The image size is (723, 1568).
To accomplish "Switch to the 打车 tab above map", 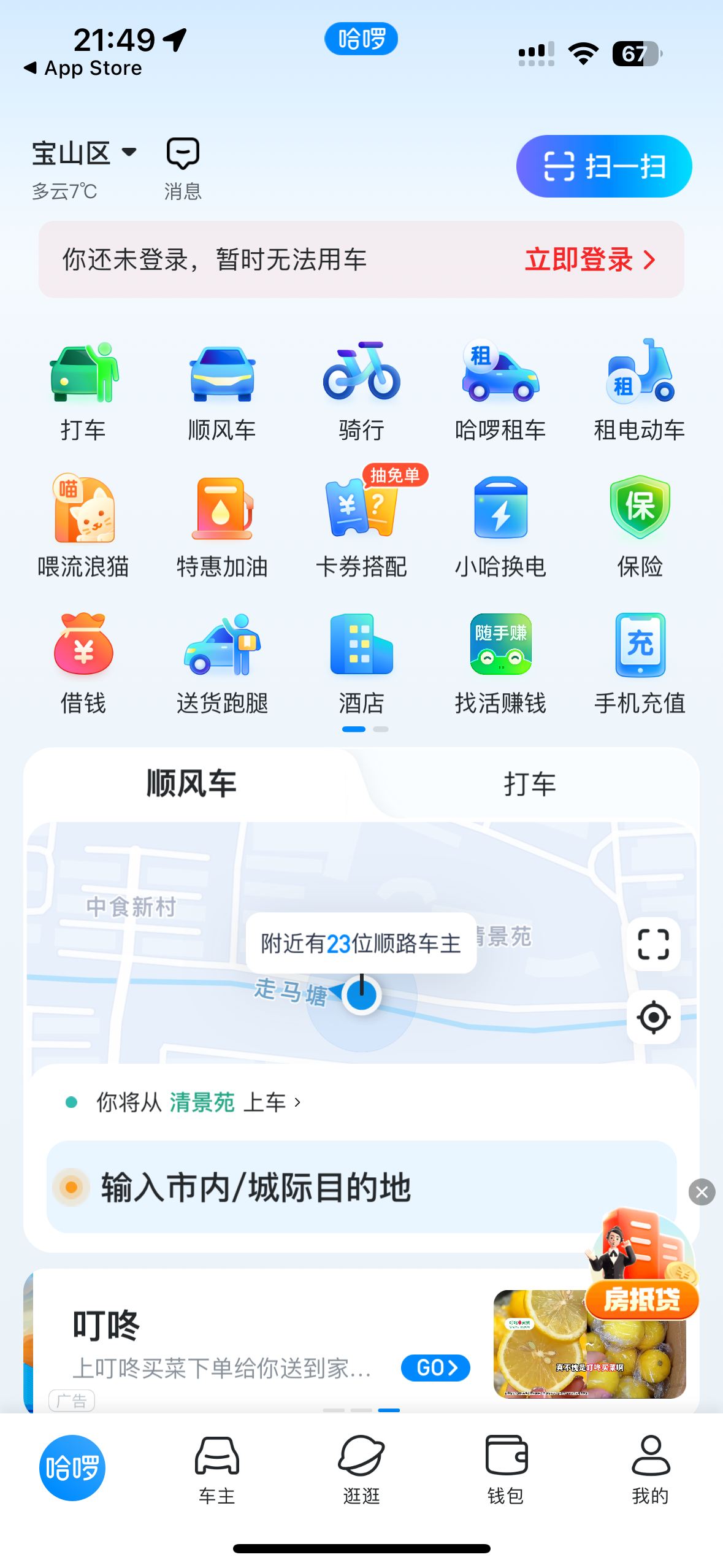I will (529, 784).
